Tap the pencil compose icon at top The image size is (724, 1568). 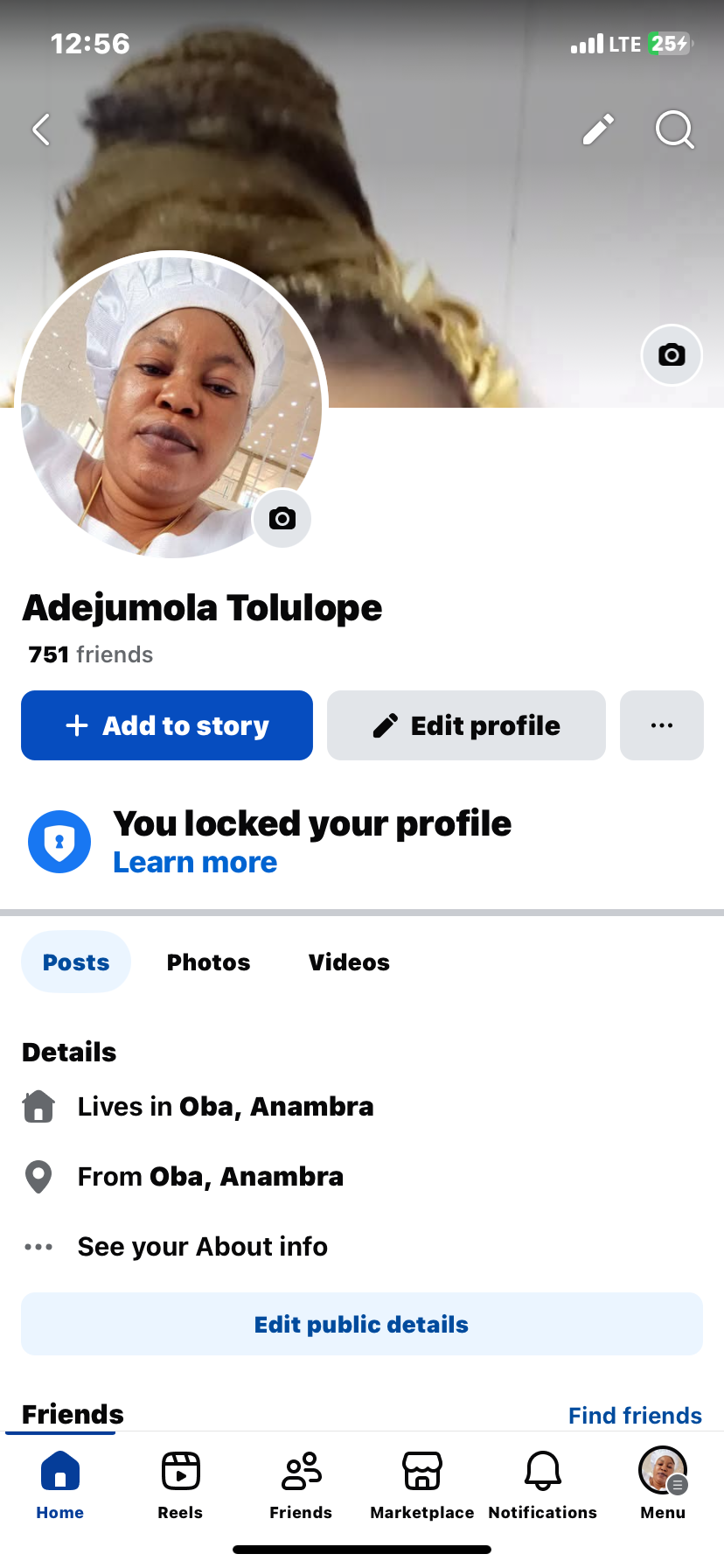[598, 129]
